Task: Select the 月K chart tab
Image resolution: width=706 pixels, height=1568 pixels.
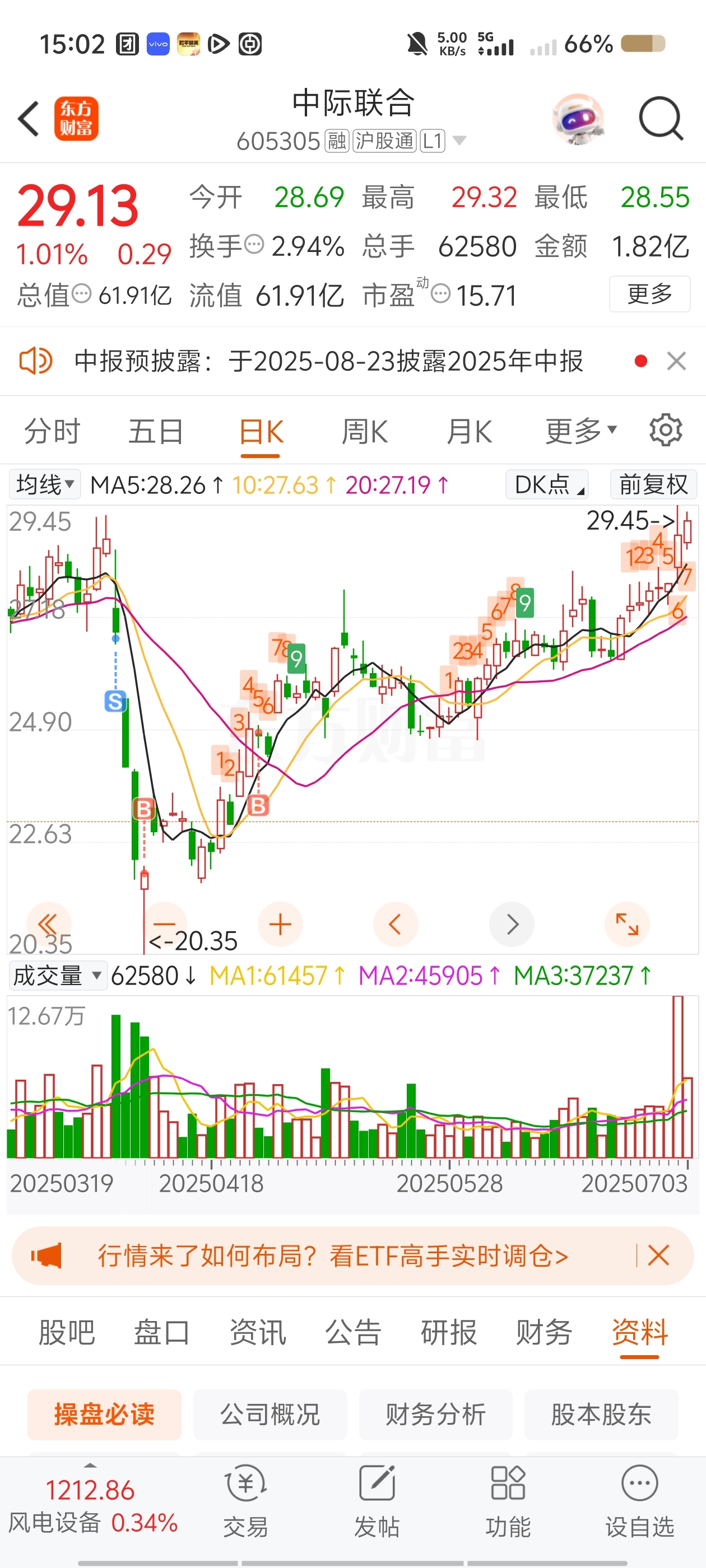Action: coord(468,432)
